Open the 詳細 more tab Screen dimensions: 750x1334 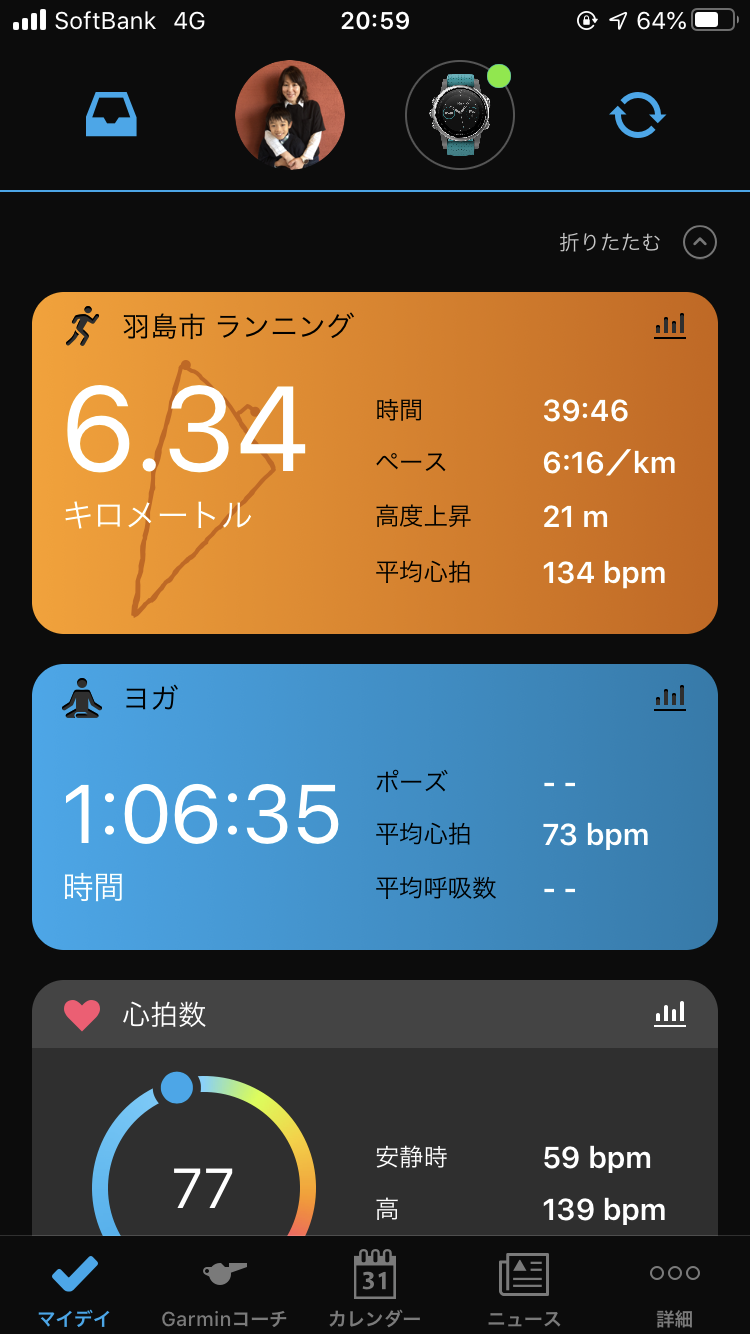pyautogui.click(x=674, y=1288)
